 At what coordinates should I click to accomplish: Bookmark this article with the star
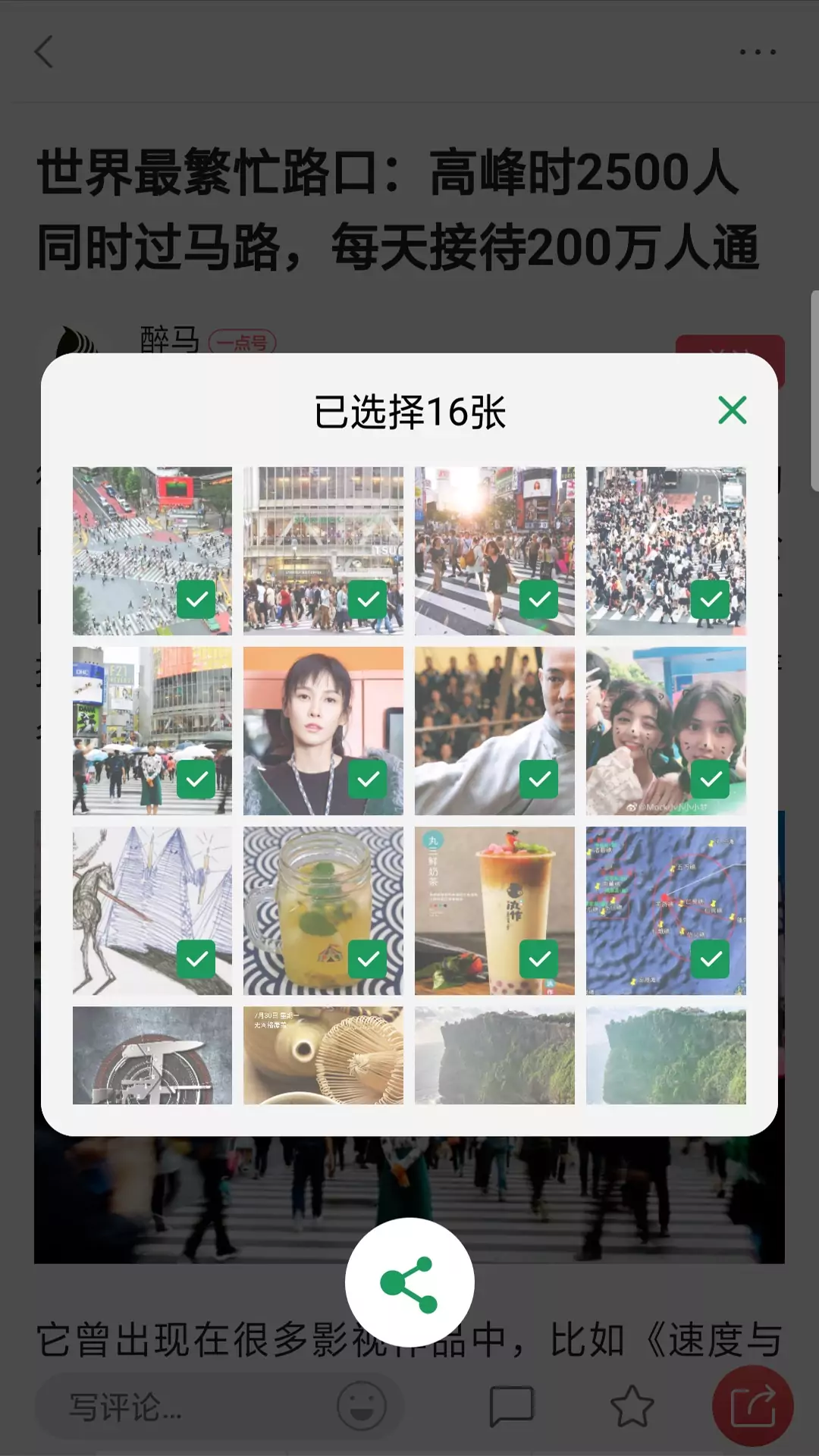pos(632,1407)
